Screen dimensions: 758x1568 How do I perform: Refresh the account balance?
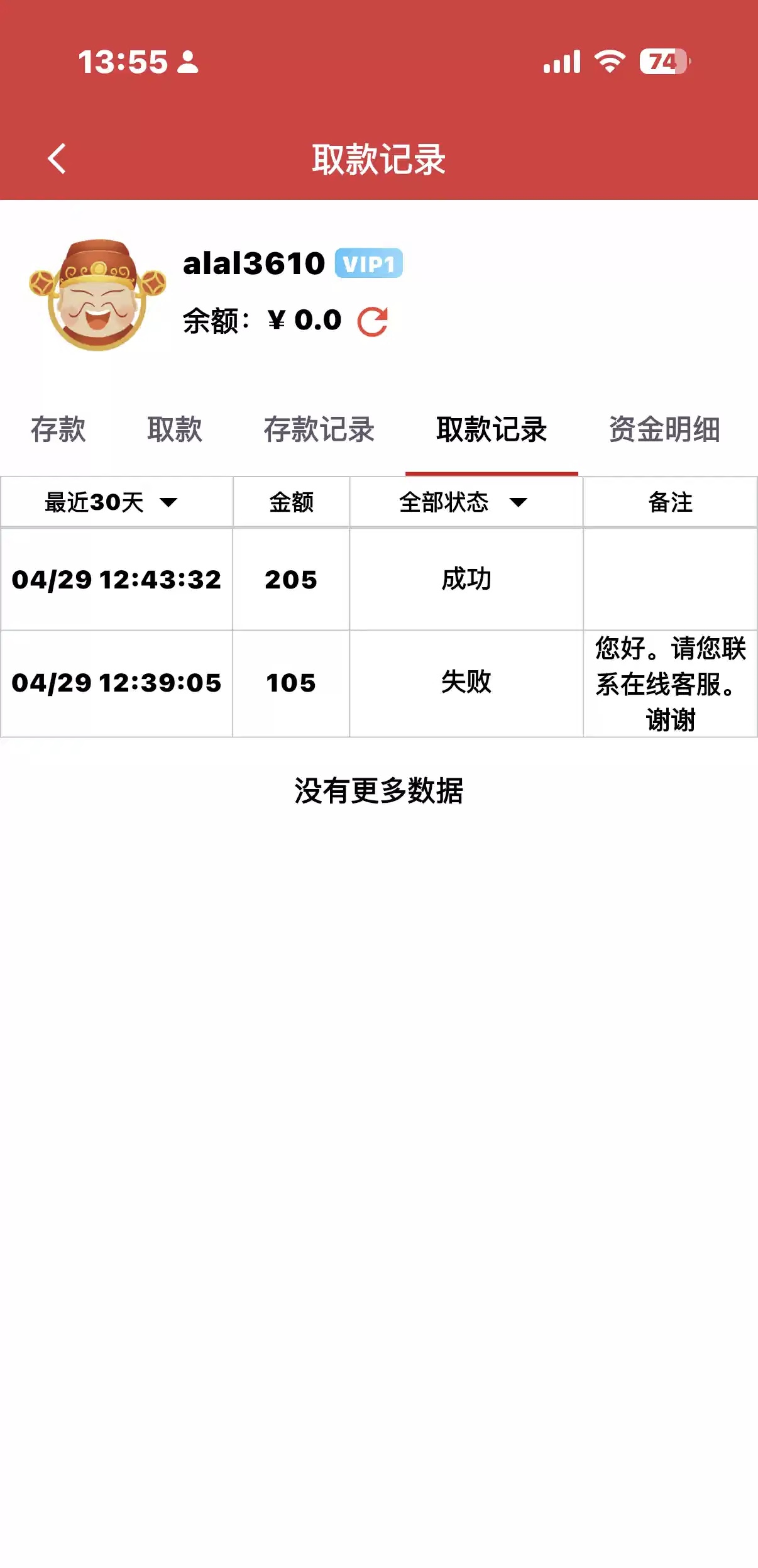pyautogui.click(x=373, y=322)
